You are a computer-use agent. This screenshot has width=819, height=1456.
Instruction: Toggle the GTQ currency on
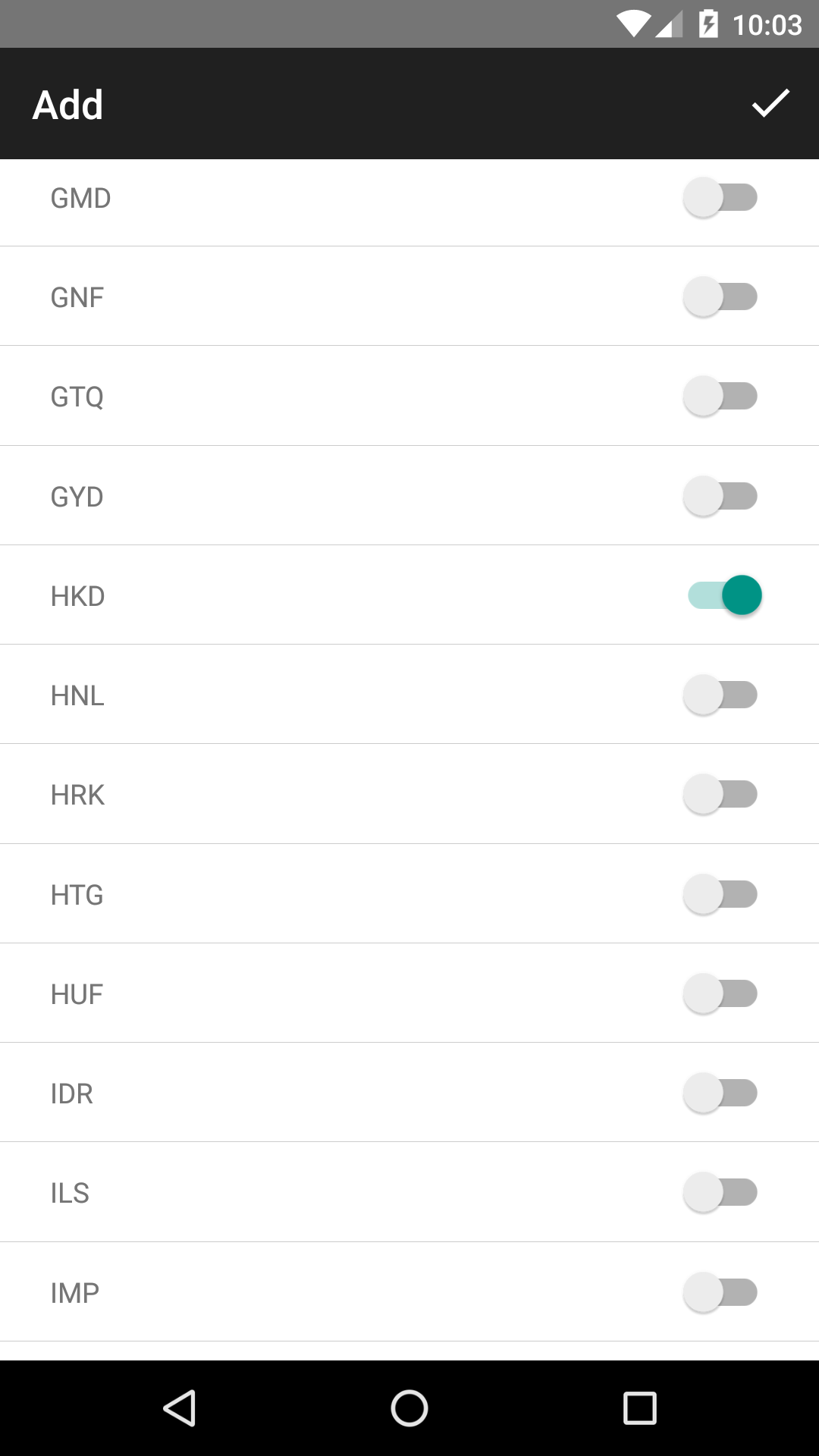(721, 397)
